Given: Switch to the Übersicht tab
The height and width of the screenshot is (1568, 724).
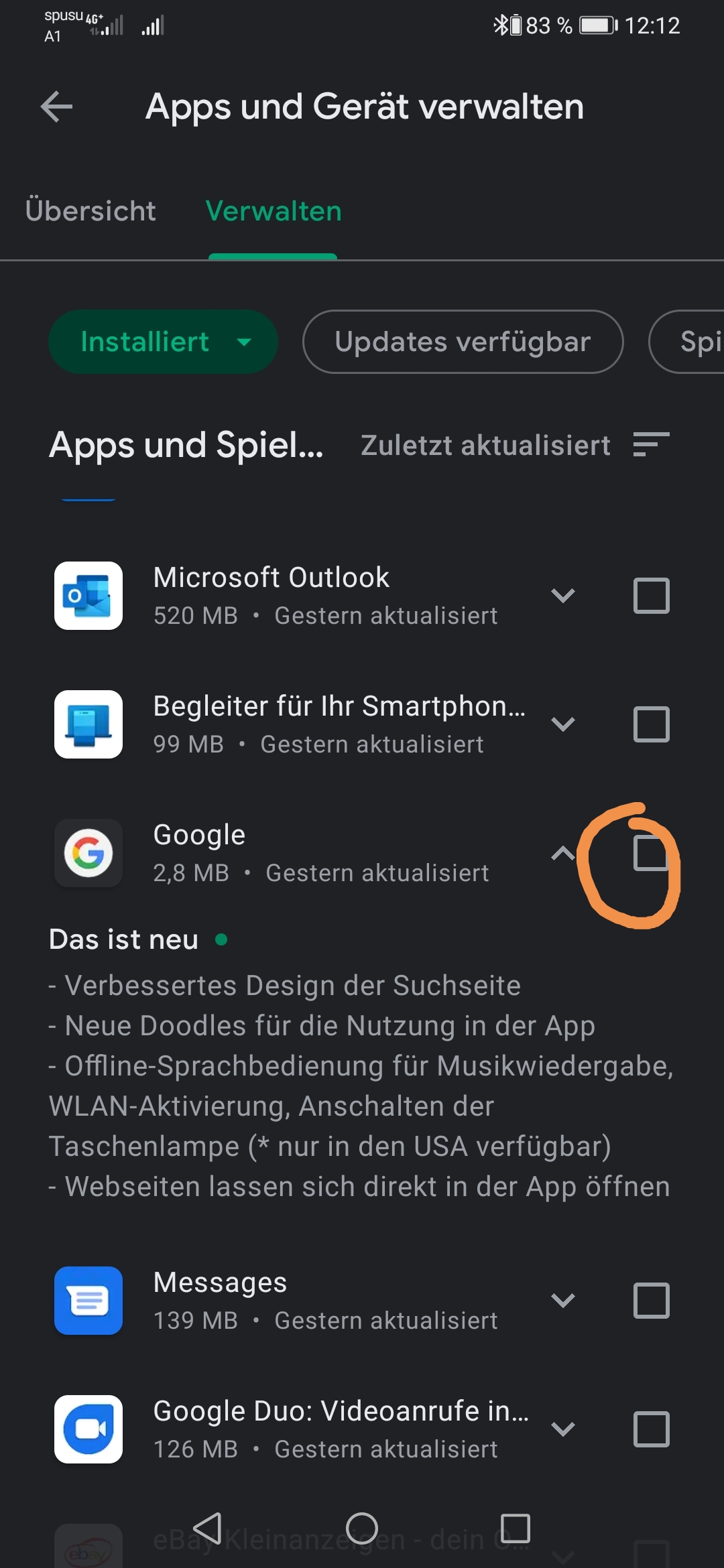Looking at the screenshot, I should click(90, 211).
